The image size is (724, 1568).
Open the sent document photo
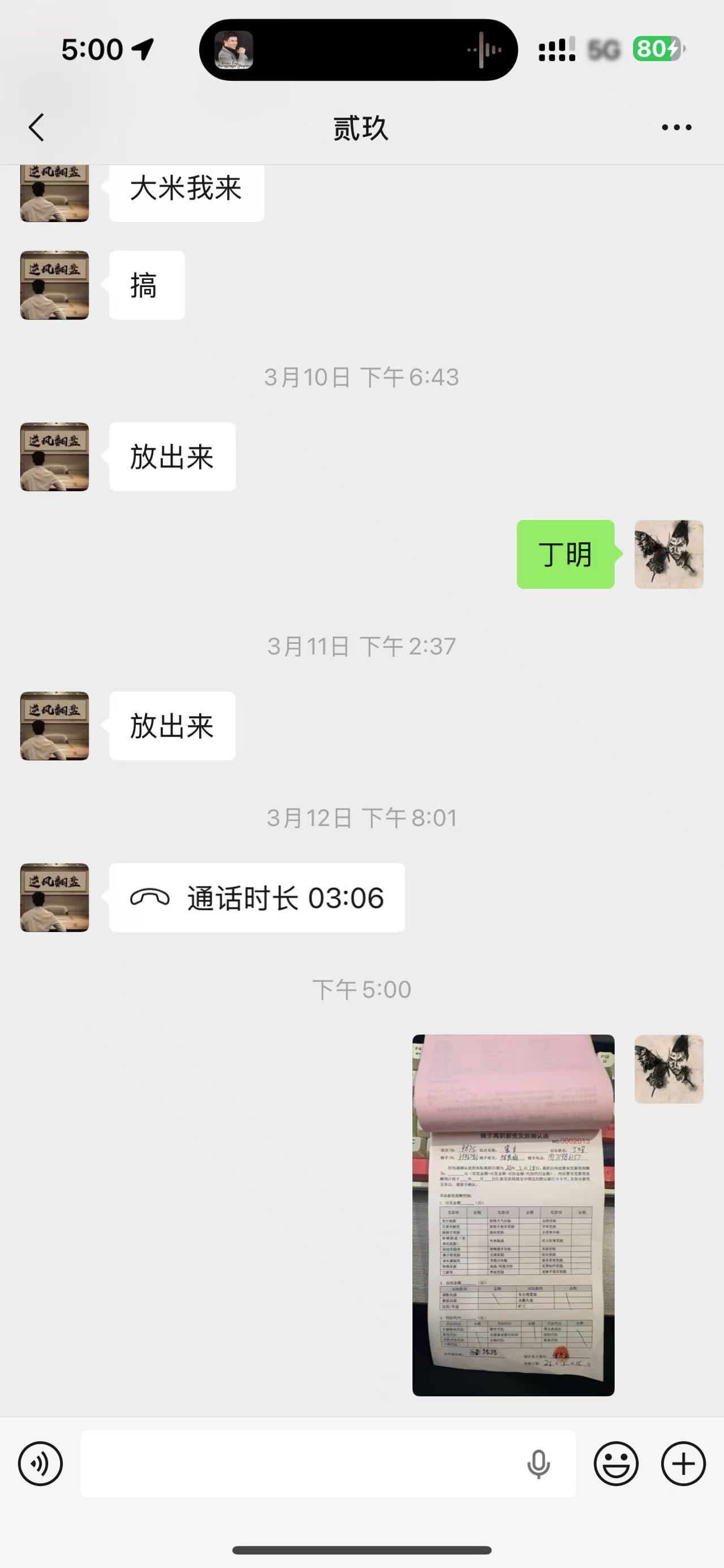514,1215
